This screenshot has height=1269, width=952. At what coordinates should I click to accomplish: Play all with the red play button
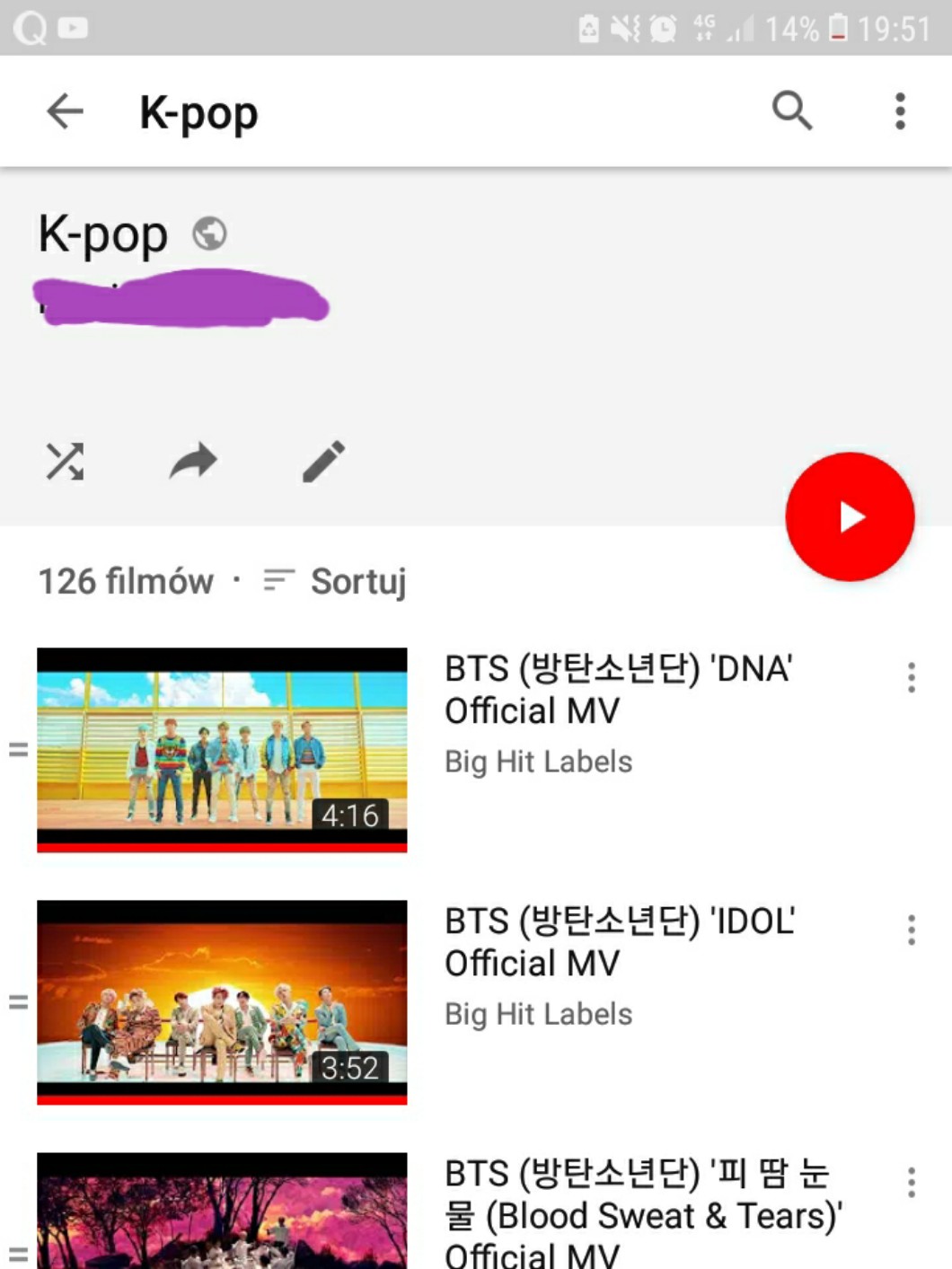[x=850, y=516]
